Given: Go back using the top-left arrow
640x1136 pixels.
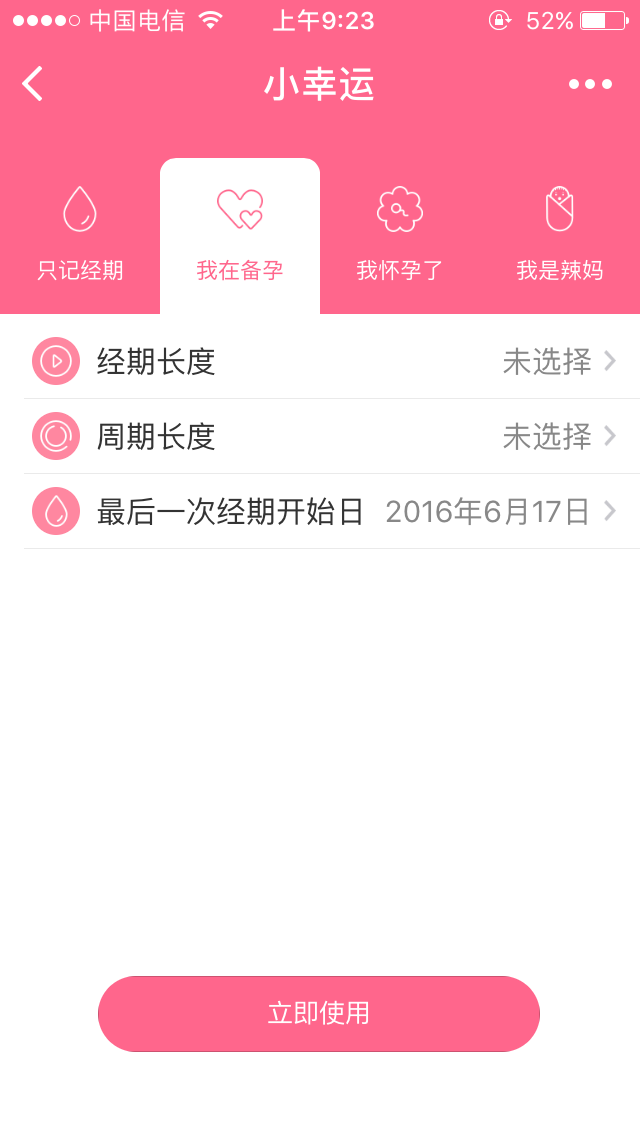Looking at the screenshot, I should pos(33,84).
